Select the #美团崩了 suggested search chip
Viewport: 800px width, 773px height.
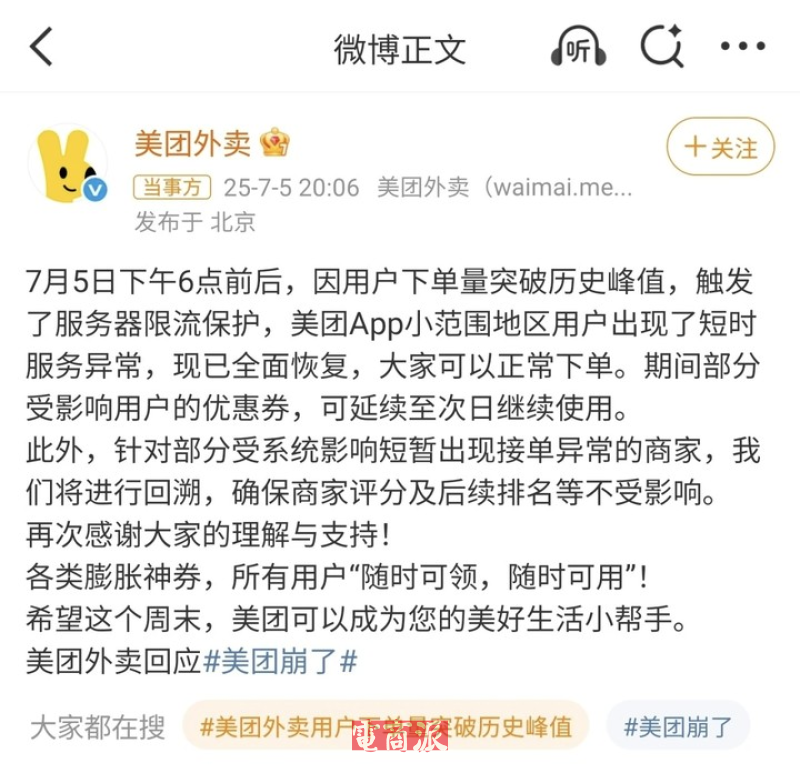coord(678,726)
